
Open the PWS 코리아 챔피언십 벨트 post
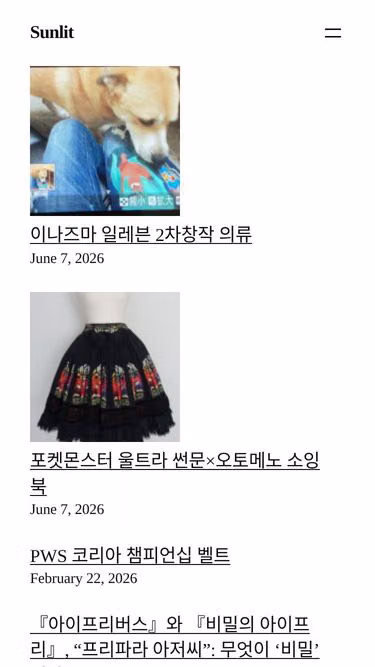point(130,555)
